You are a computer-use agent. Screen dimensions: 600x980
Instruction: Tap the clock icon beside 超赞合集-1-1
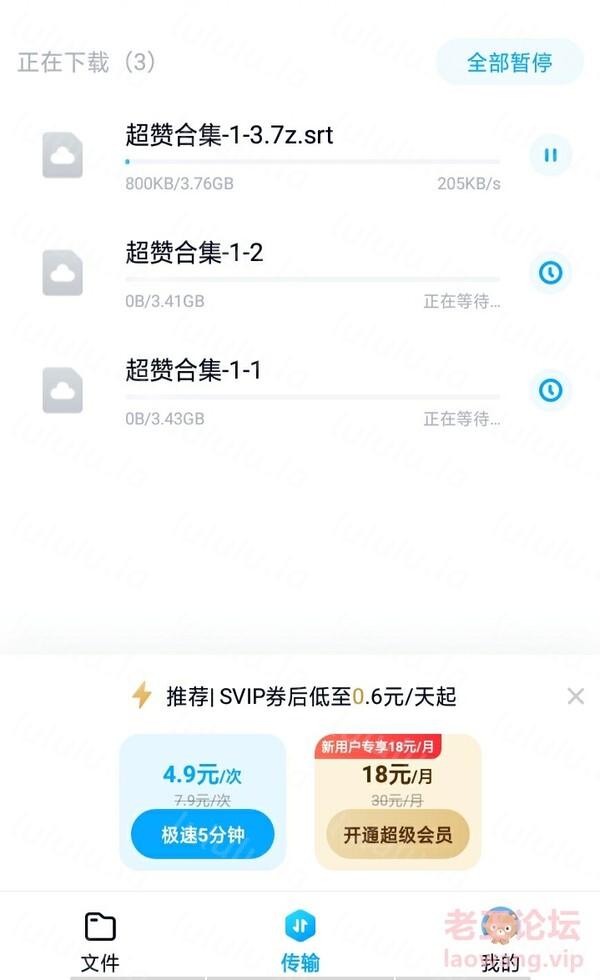point(550,389)
